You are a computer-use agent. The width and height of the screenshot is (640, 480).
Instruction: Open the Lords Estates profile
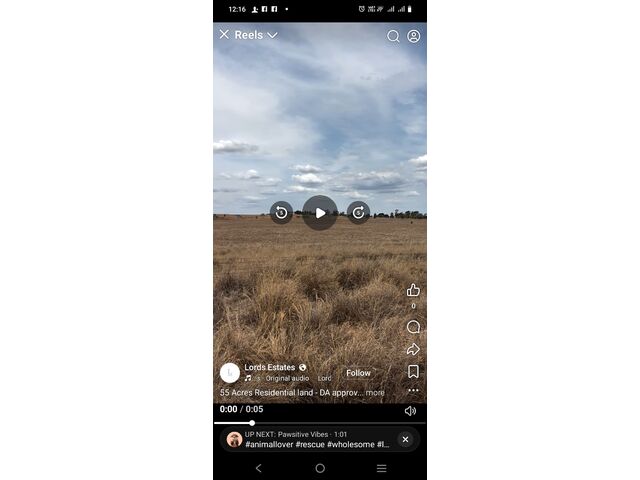coord(269,367)
